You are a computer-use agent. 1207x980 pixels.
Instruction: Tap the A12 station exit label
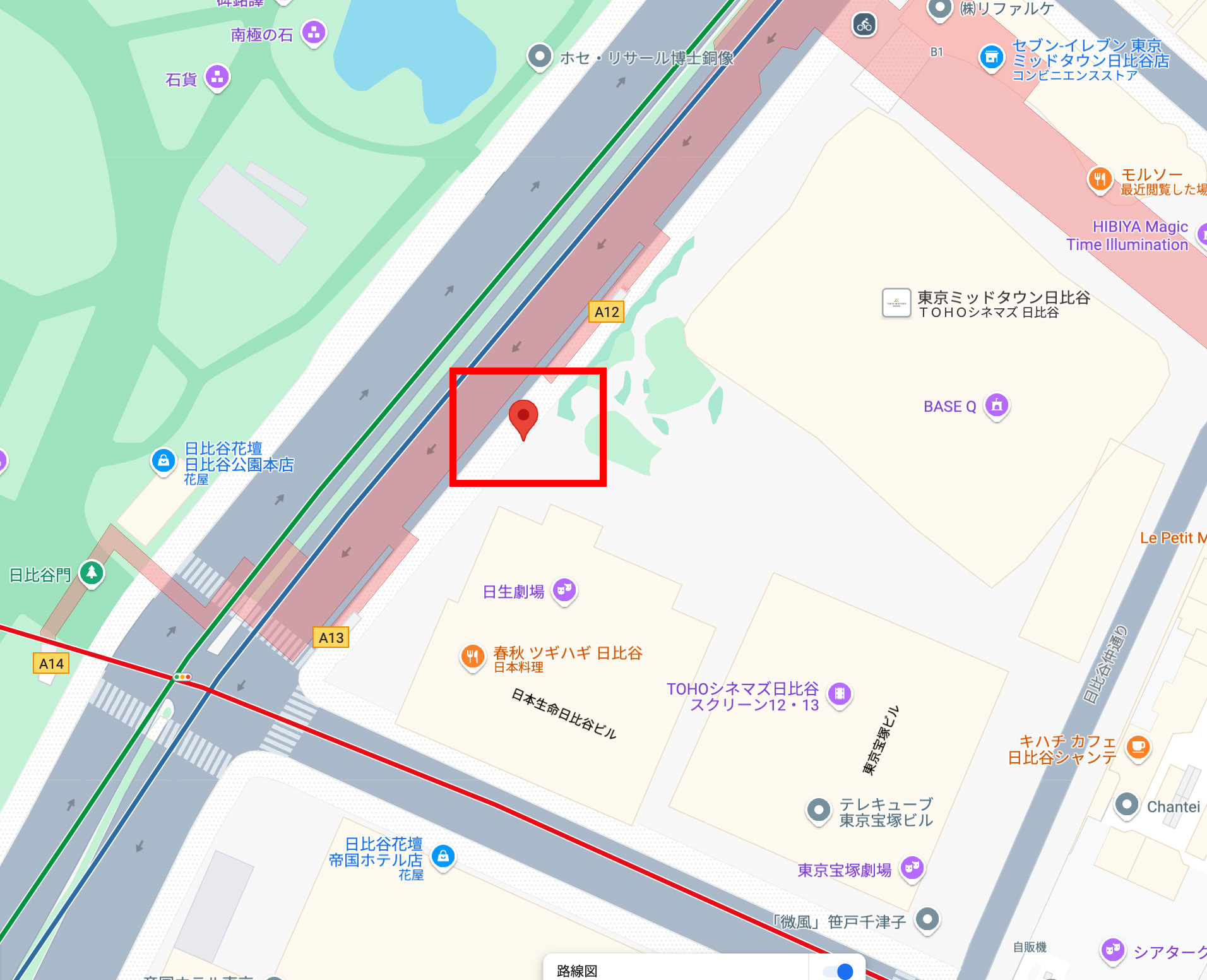[x=606, y=312]
